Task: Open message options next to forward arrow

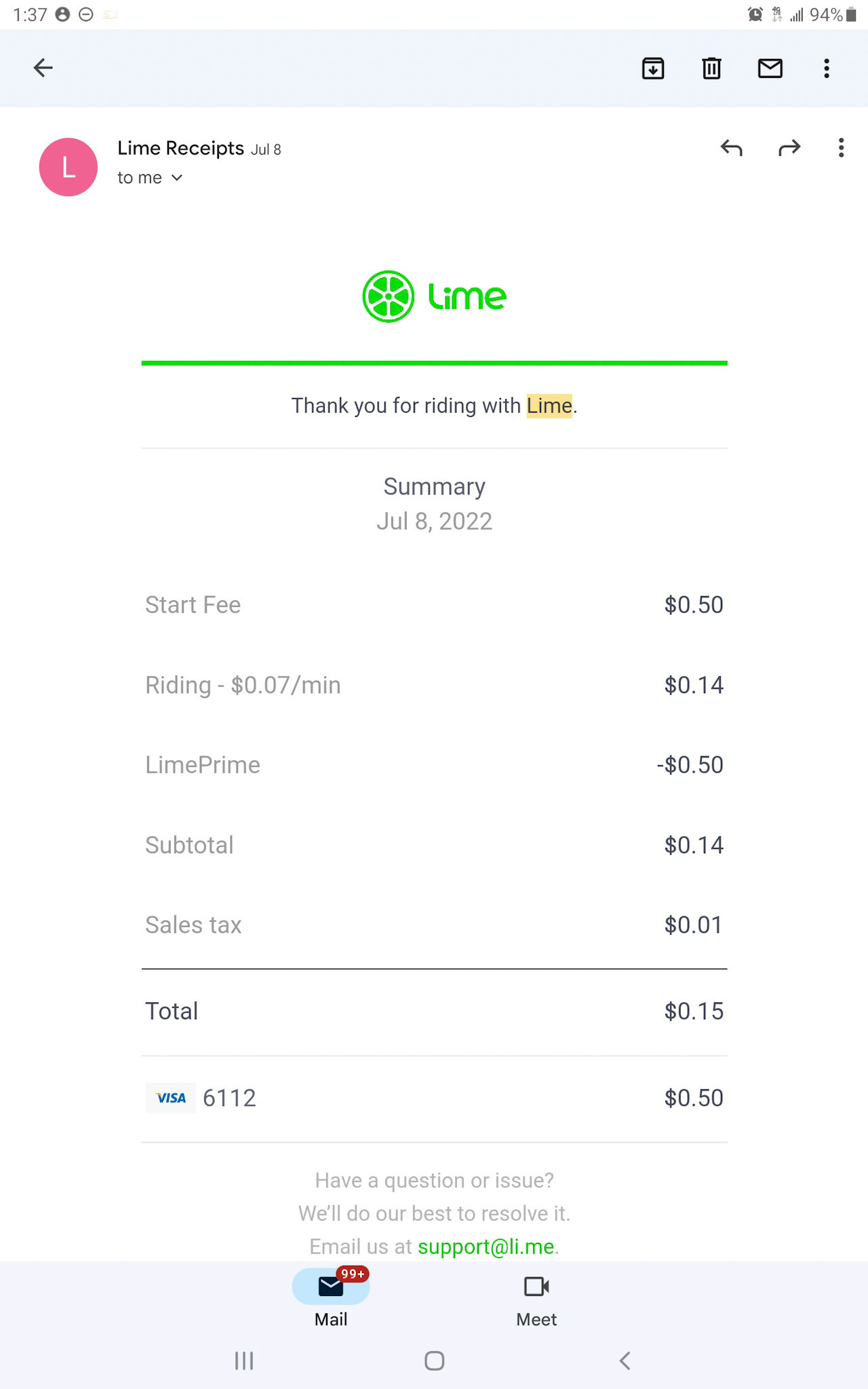Action: [842, 148]
